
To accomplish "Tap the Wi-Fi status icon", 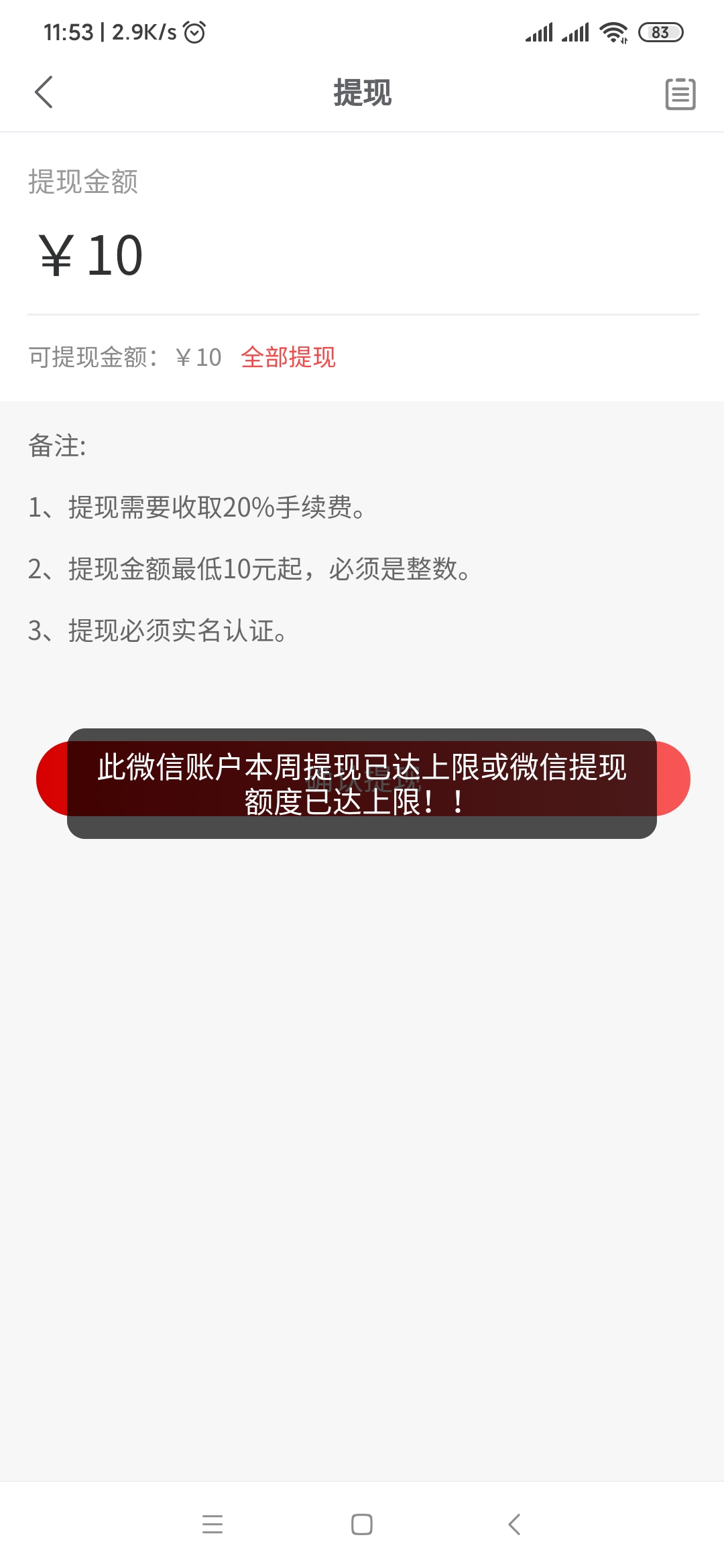I will (614, 31).
